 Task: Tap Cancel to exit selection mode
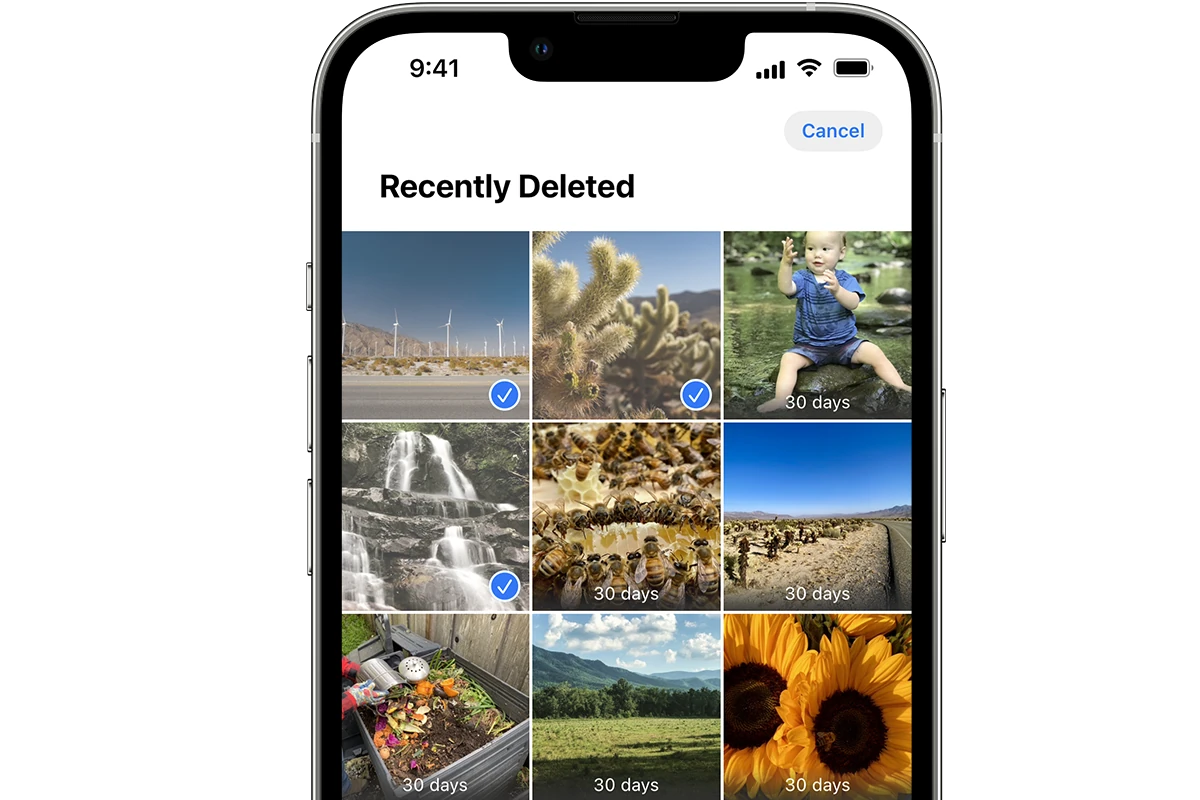coord(833,131)
